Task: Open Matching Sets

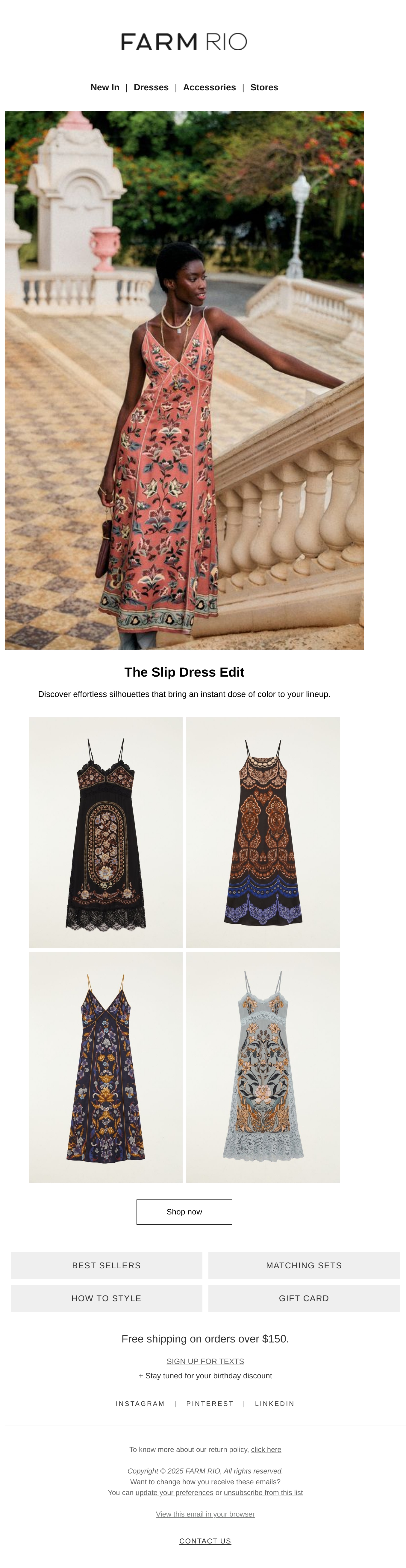Action: (x=304, y=1266)
